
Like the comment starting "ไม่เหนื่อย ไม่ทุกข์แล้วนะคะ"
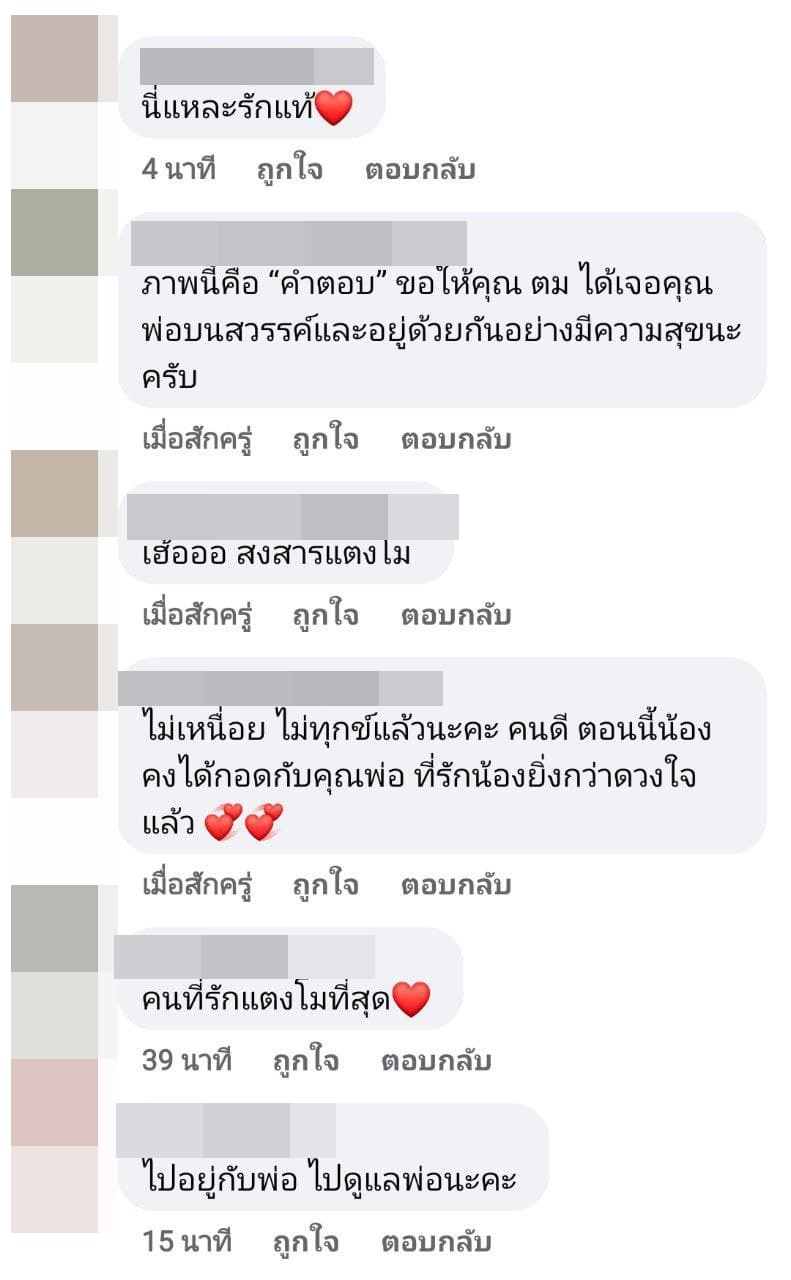[x=325, y=886]
